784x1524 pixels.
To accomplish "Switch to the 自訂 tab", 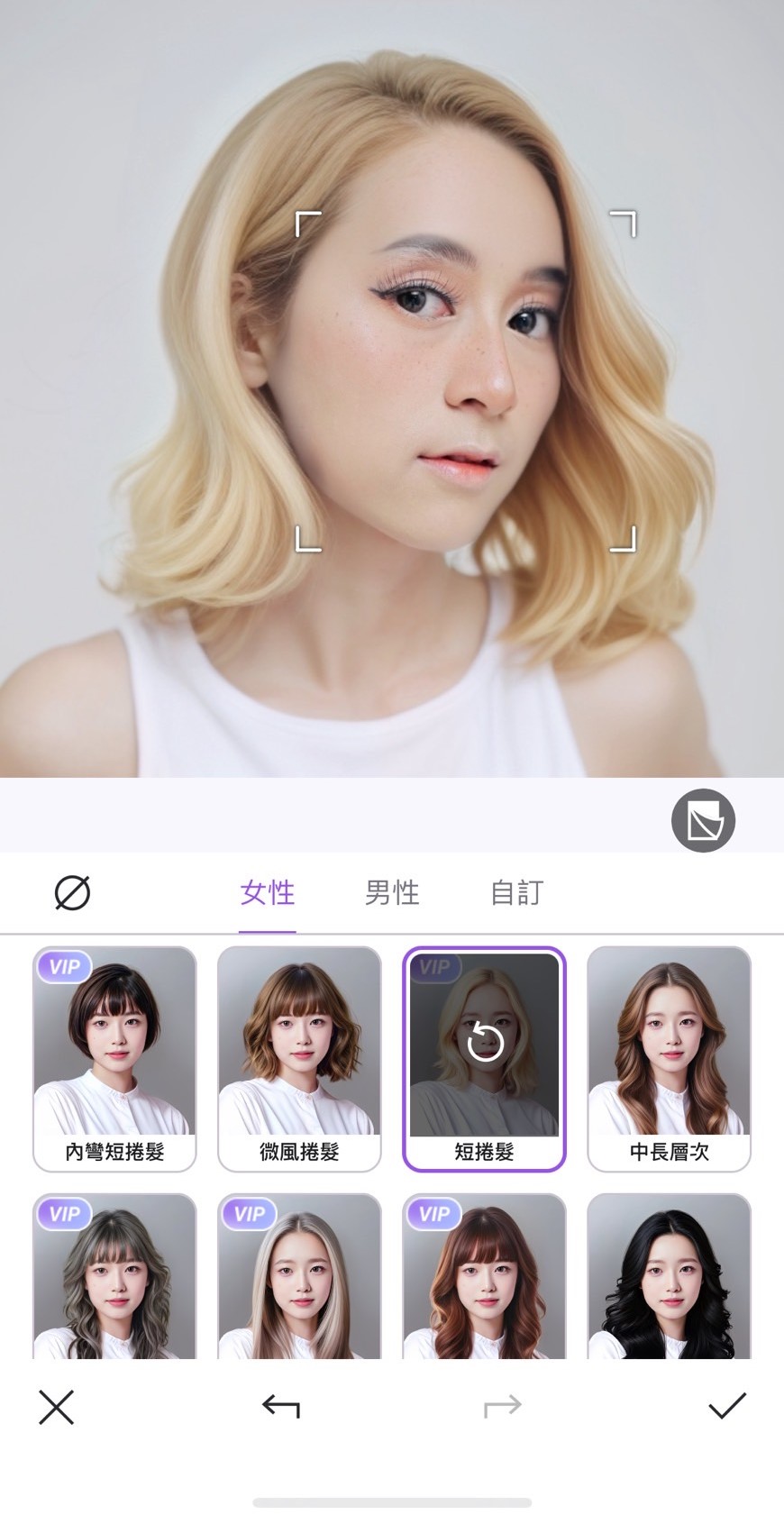I will pos(515,892).
